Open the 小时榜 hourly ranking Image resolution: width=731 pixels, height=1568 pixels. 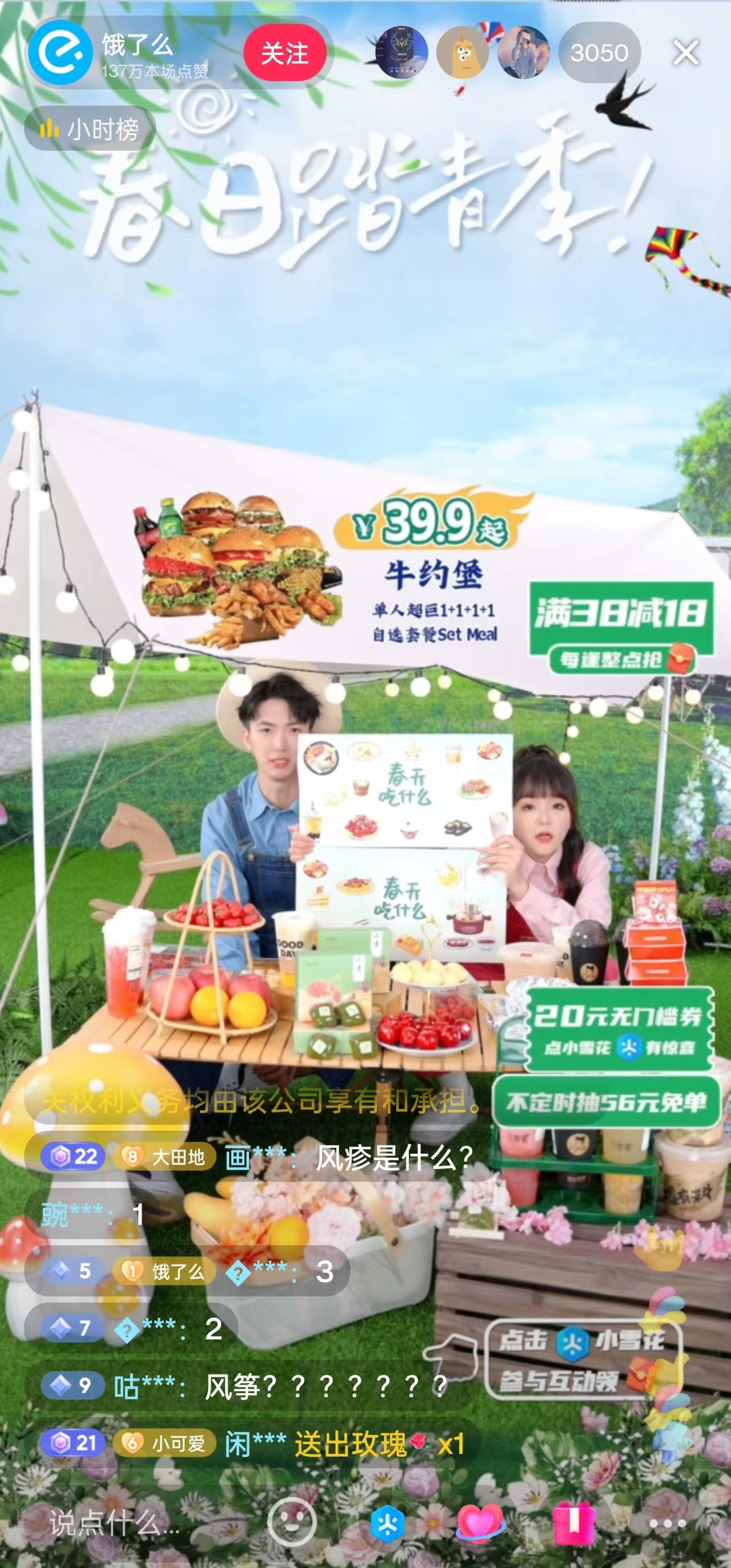[90, 129]
